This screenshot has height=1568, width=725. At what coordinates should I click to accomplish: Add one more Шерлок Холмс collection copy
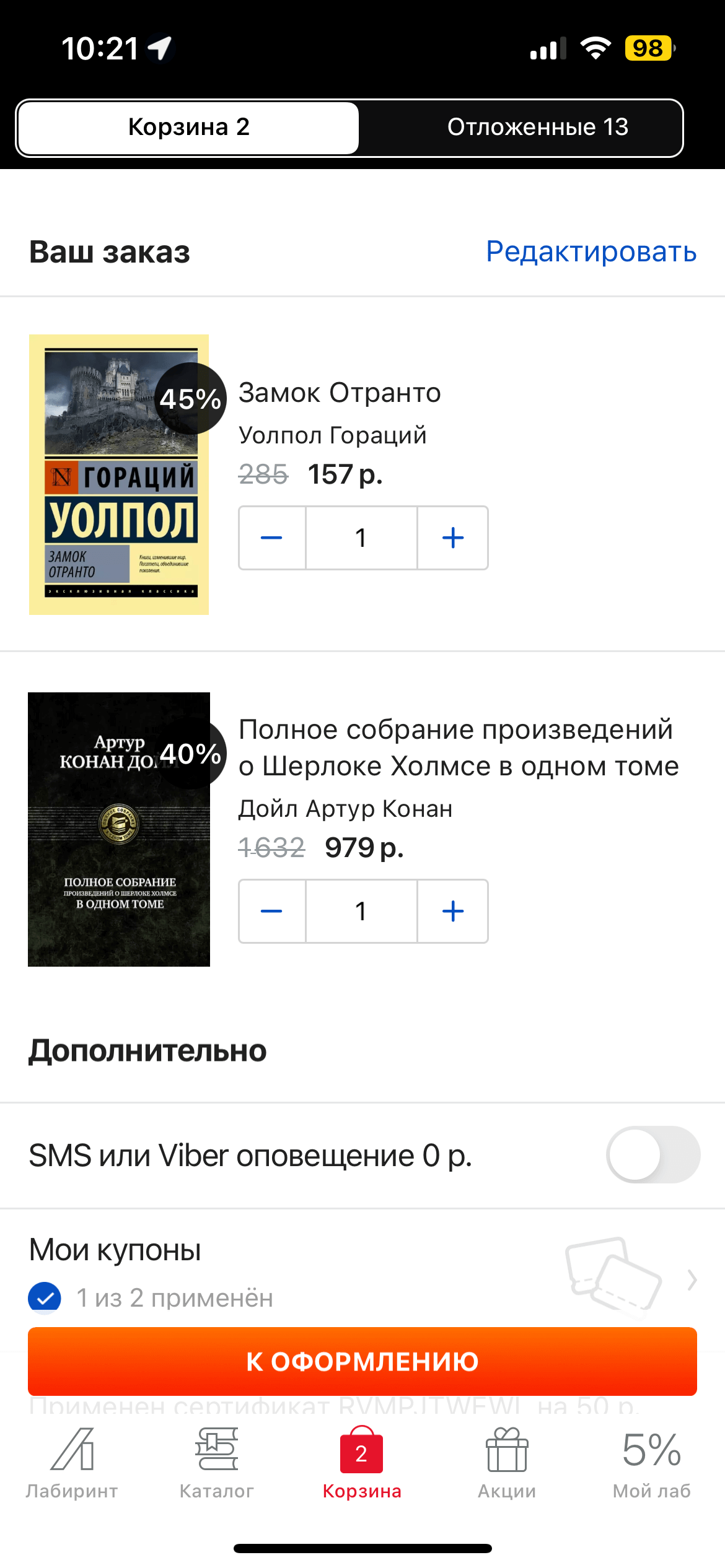point(453,911)
